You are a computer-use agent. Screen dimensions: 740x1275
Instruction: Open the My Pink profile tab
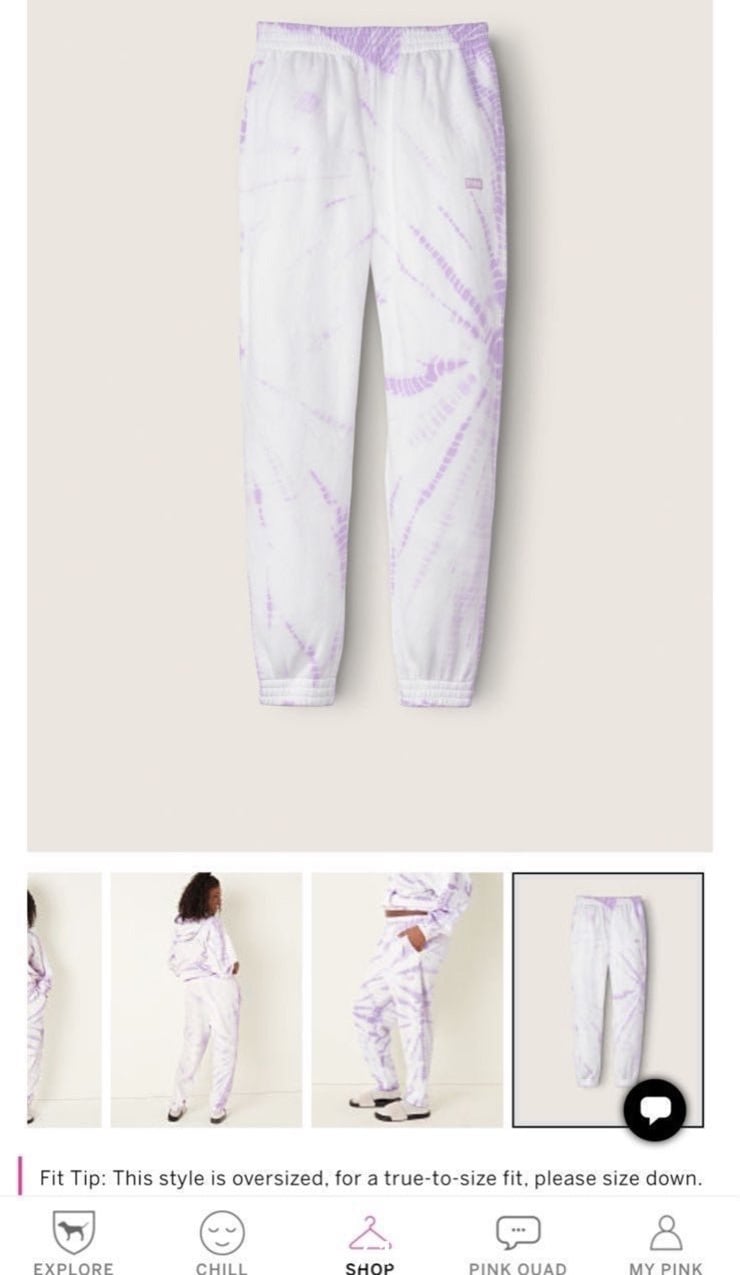tap(666, 1242)
